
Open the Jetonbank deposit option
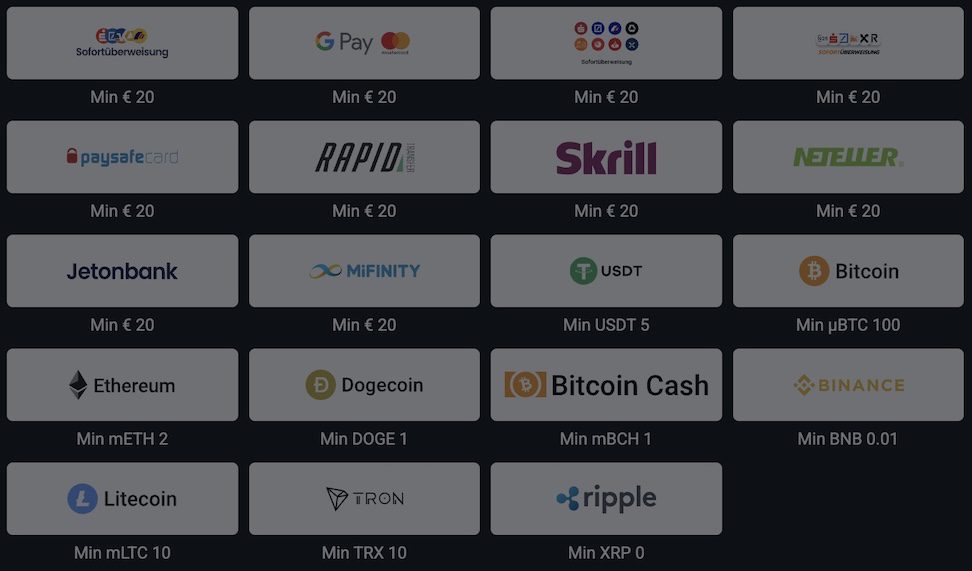(122, 271)
